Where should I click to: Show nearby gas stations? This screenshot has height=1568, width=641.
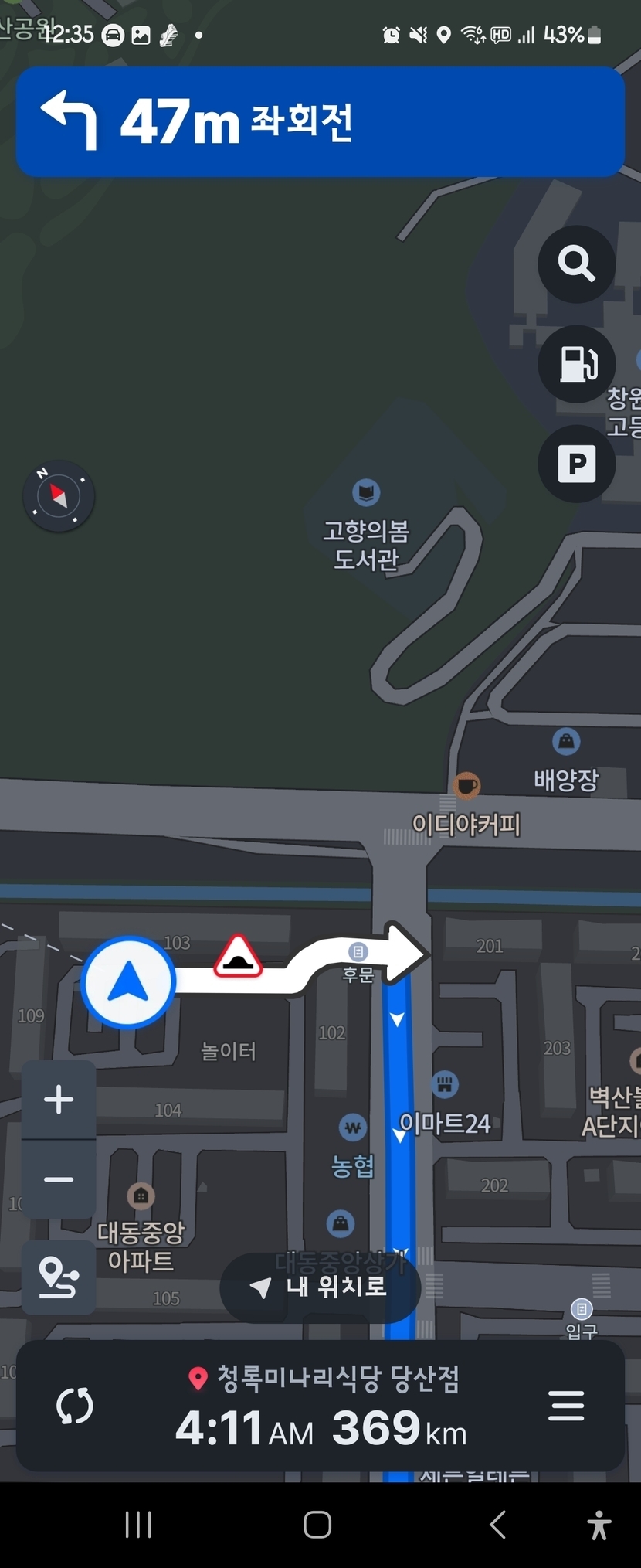tap(576, 364)
